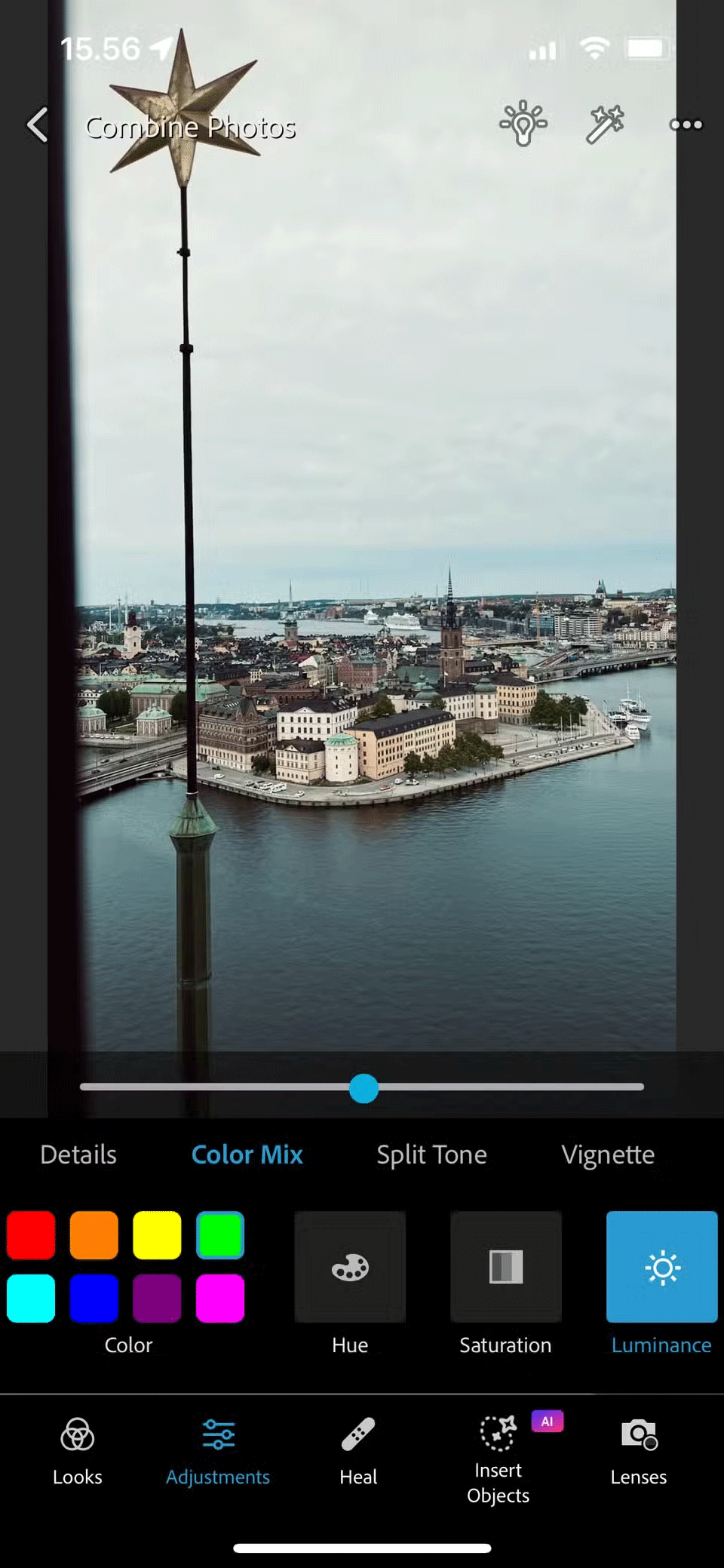Switch to the Split Tone tab
The height and width of the screenshot is (1568, 724).
[431, 1154]
